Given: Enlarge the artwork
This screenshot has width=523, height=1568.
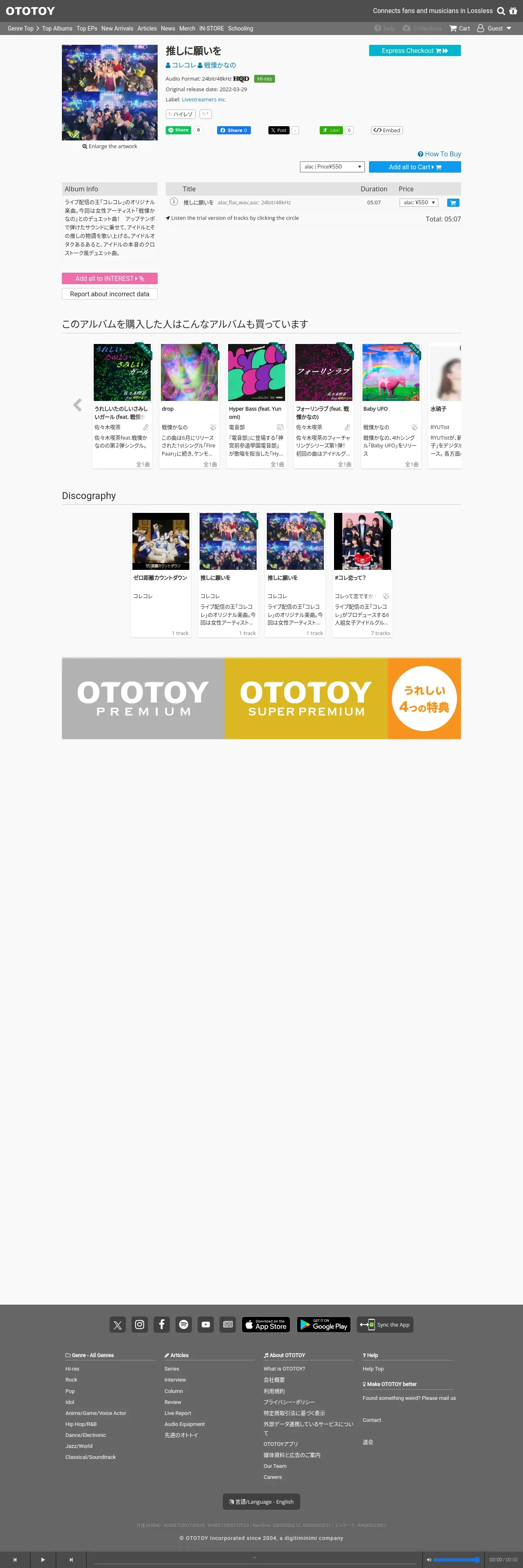Looking at the screenshot, I should tap(110, 147).
